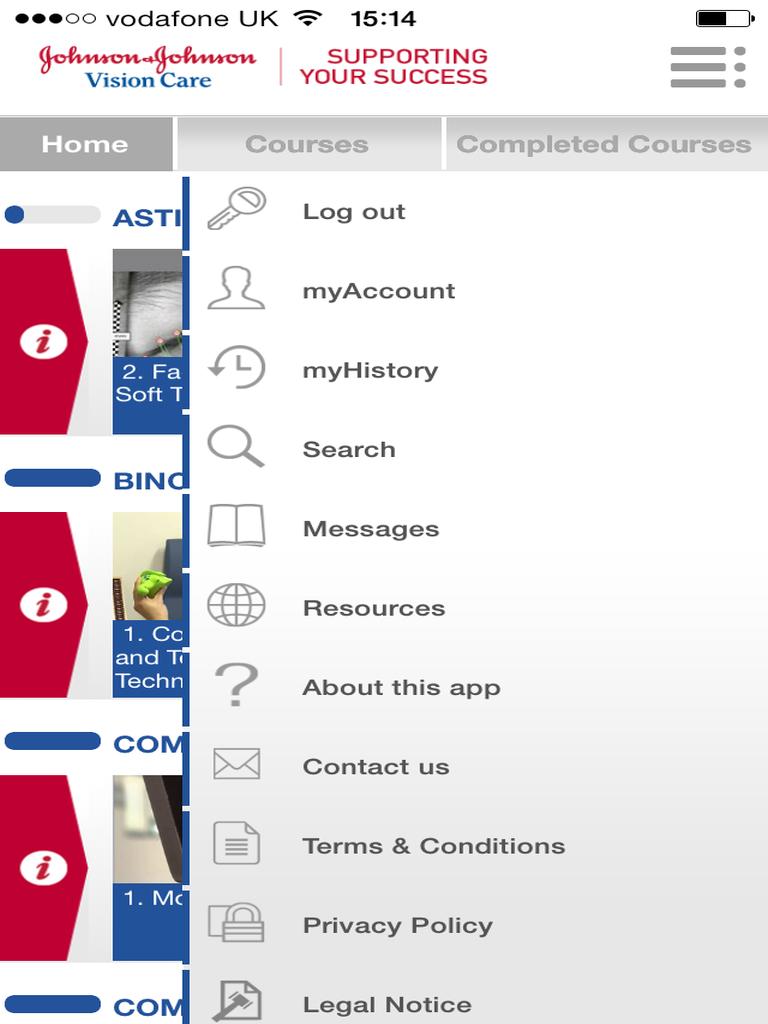View myHistory

point(370,370)
